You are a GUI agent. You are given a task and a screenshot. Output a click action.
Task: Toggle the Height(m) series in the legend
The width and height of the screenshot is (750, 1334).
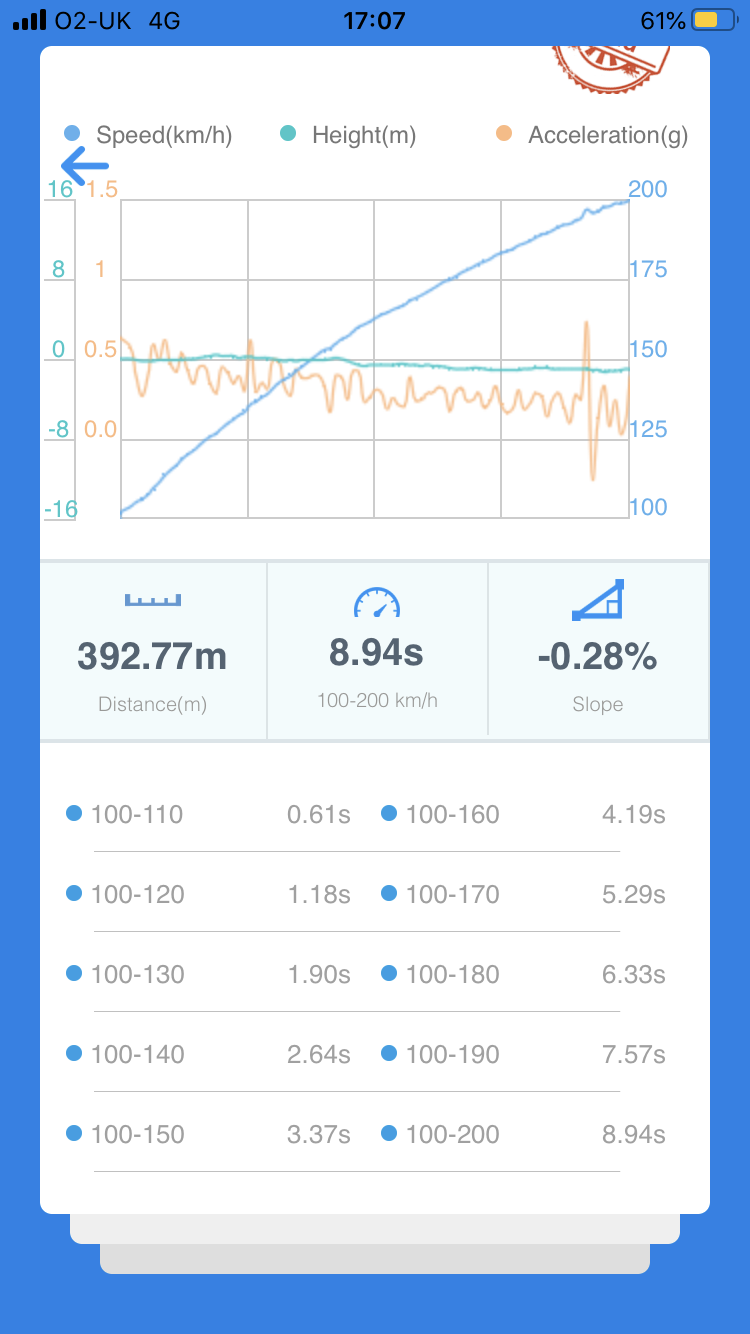tap(348, 135)
